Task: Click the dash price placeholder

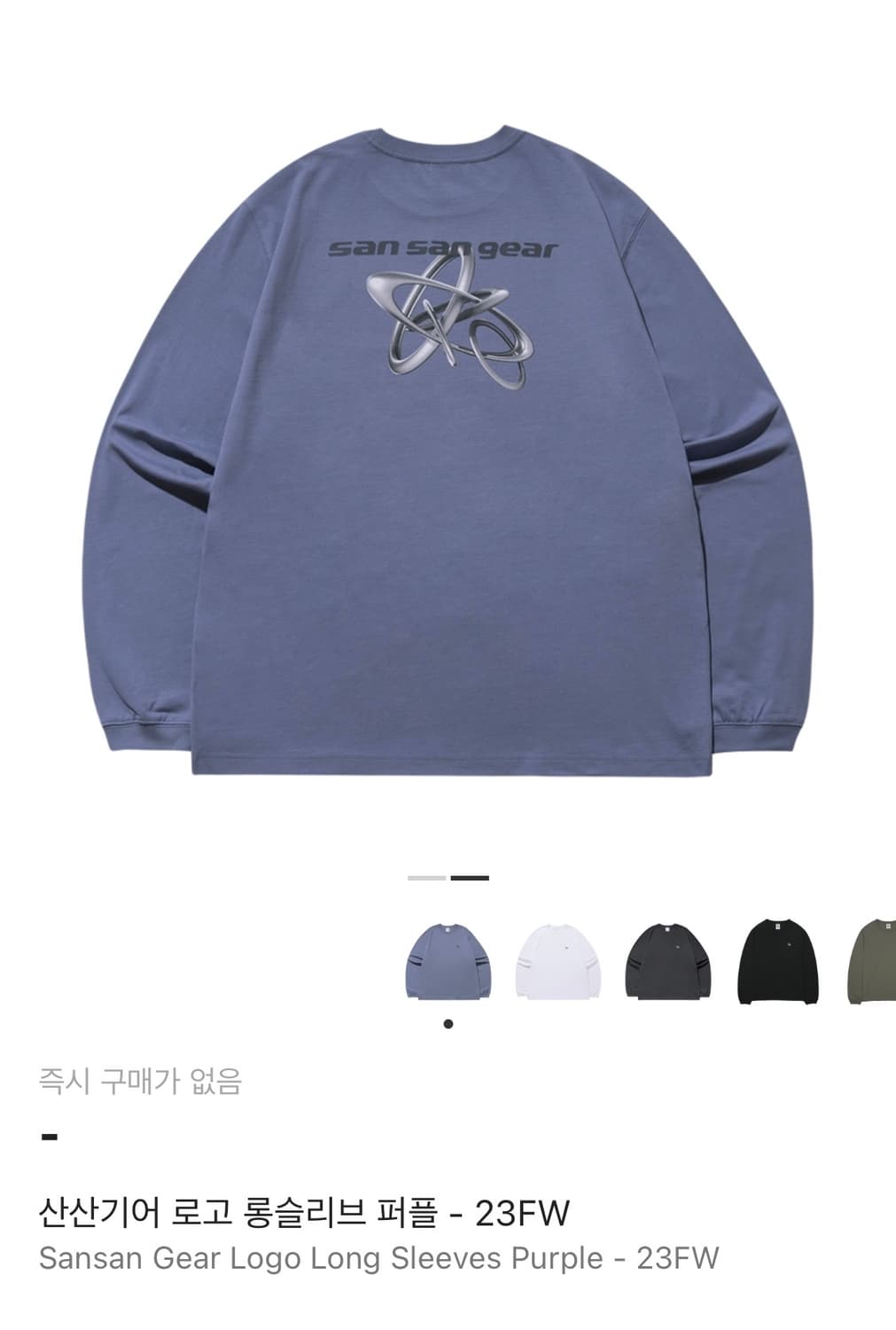Action: coord(49,1136)
